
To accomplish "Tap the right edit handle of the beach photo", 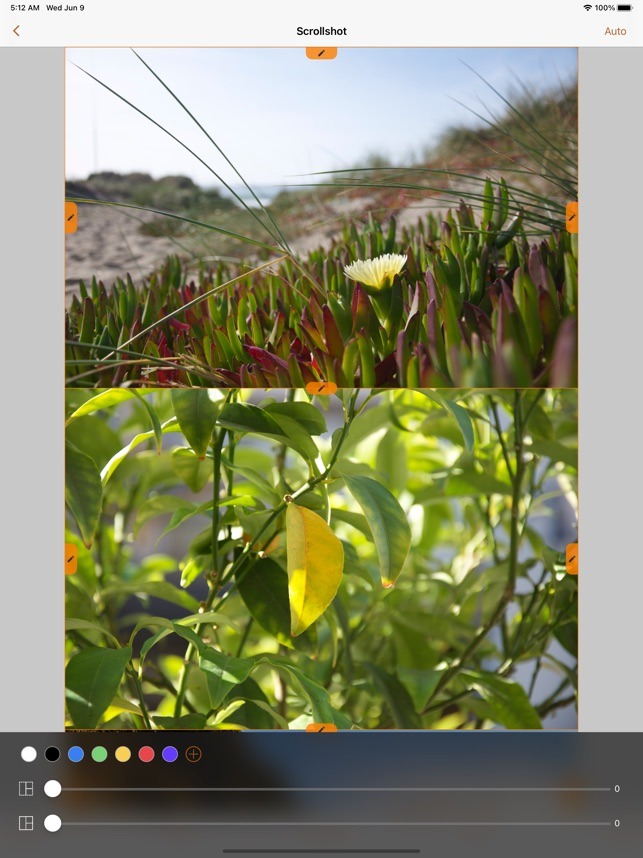I will (571, 217).
